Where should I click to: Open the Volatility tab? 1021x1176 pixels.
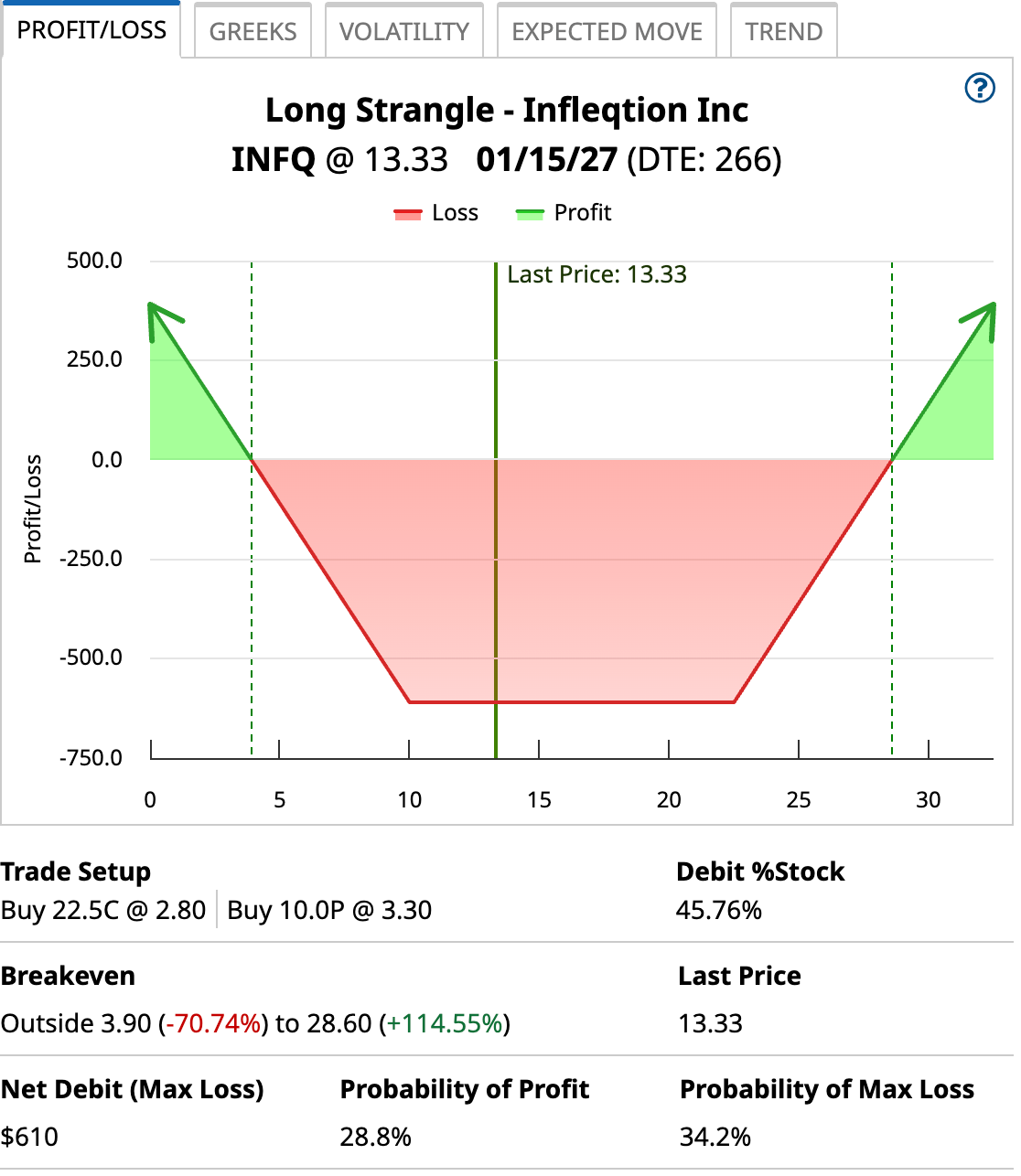403,31
